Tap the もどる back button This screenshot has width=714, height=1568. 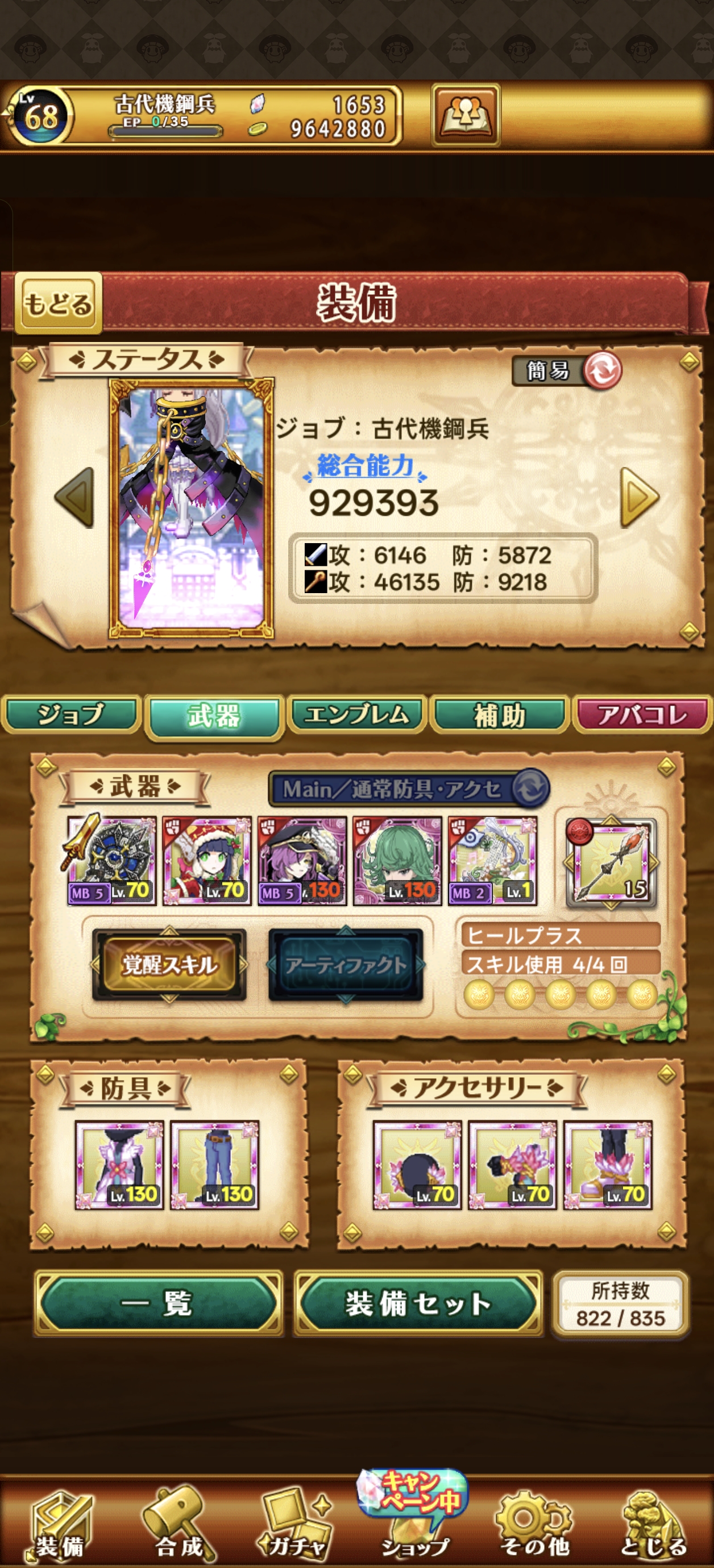pos(58,303)
